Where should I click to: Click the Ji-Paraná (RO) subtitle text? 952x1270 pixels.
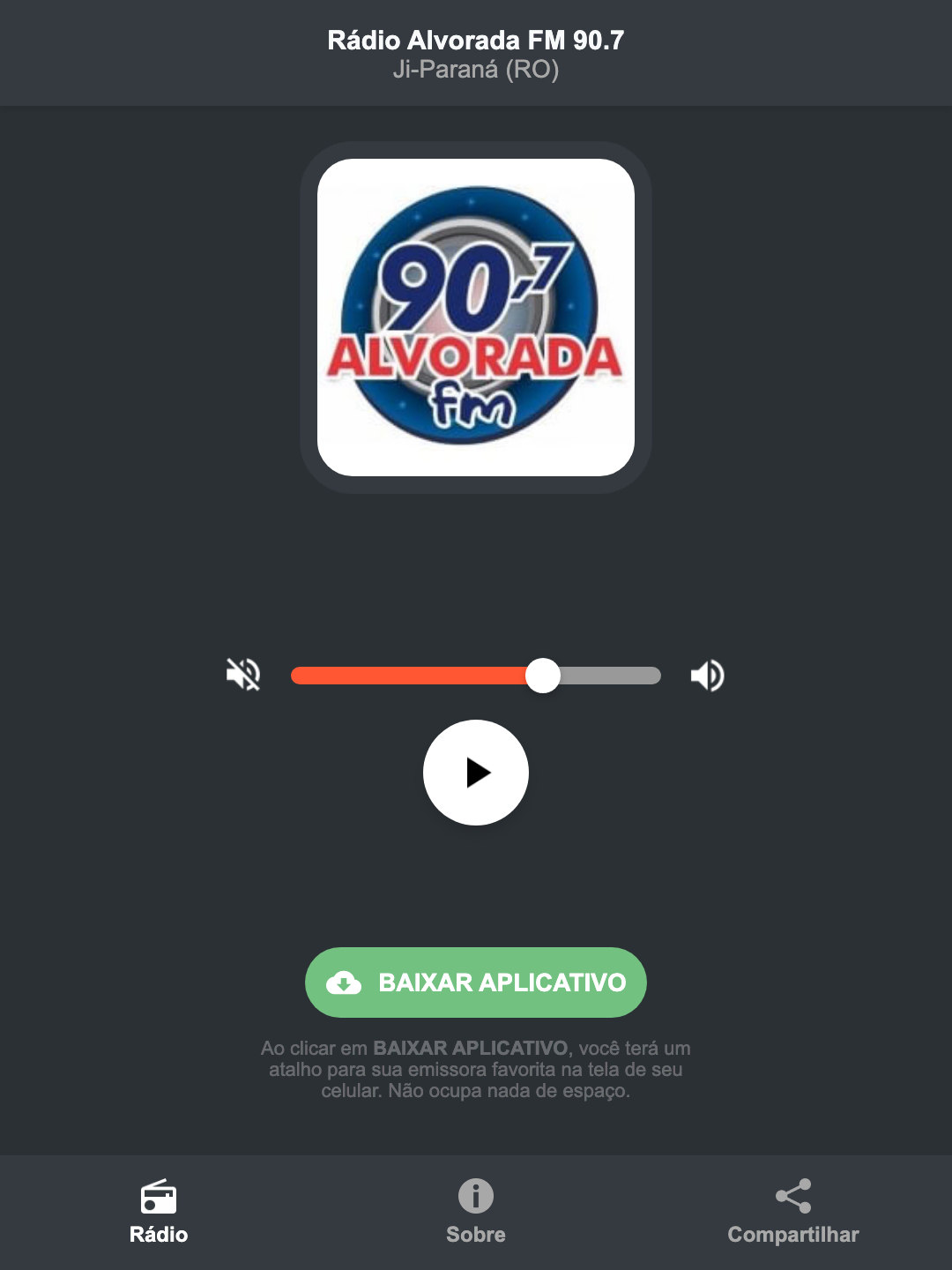pyautogui.click(x=475, y=74)
